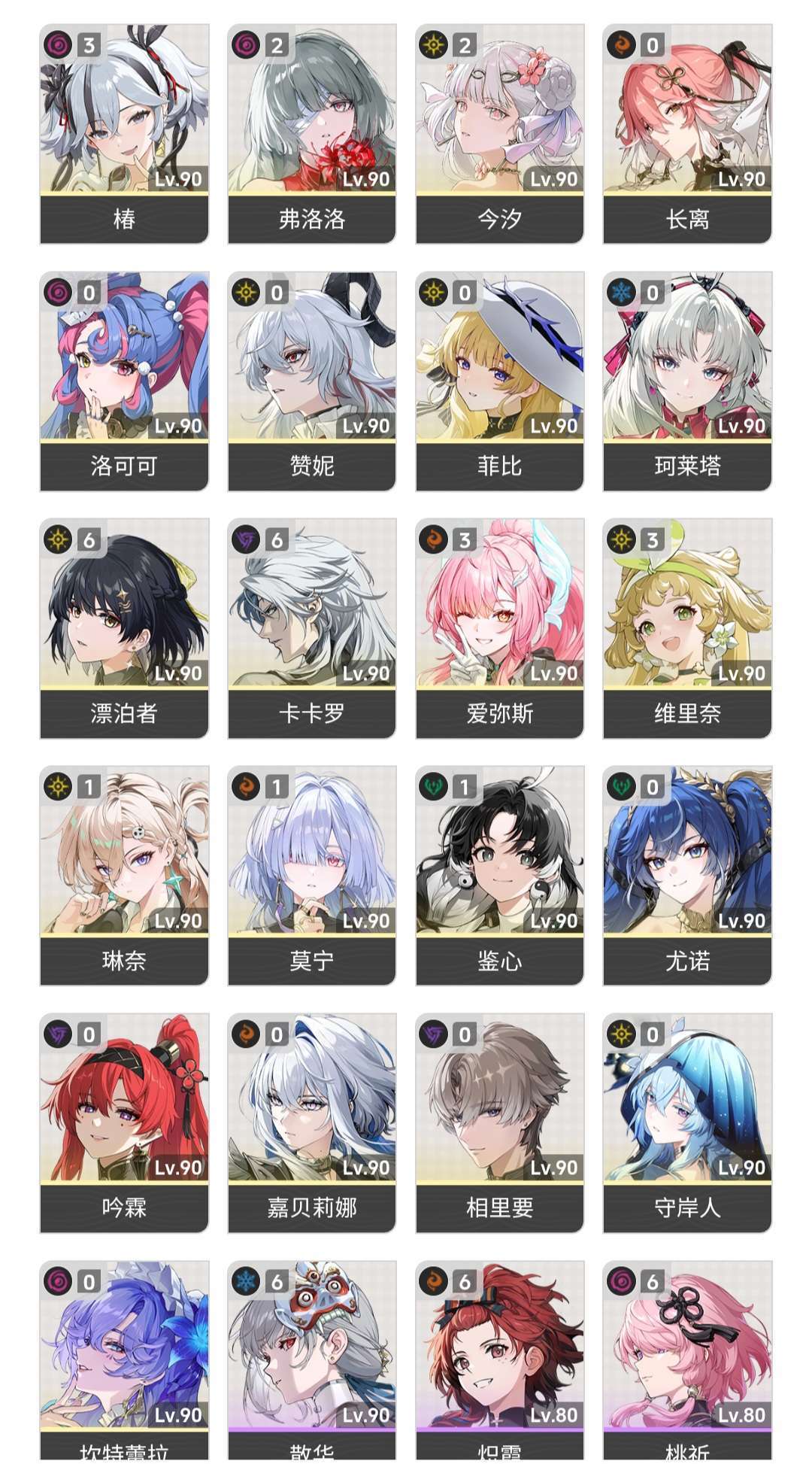Tap the 赞妮 character card
Screen dimensions: 812x1464
click(x=312, y=381)
